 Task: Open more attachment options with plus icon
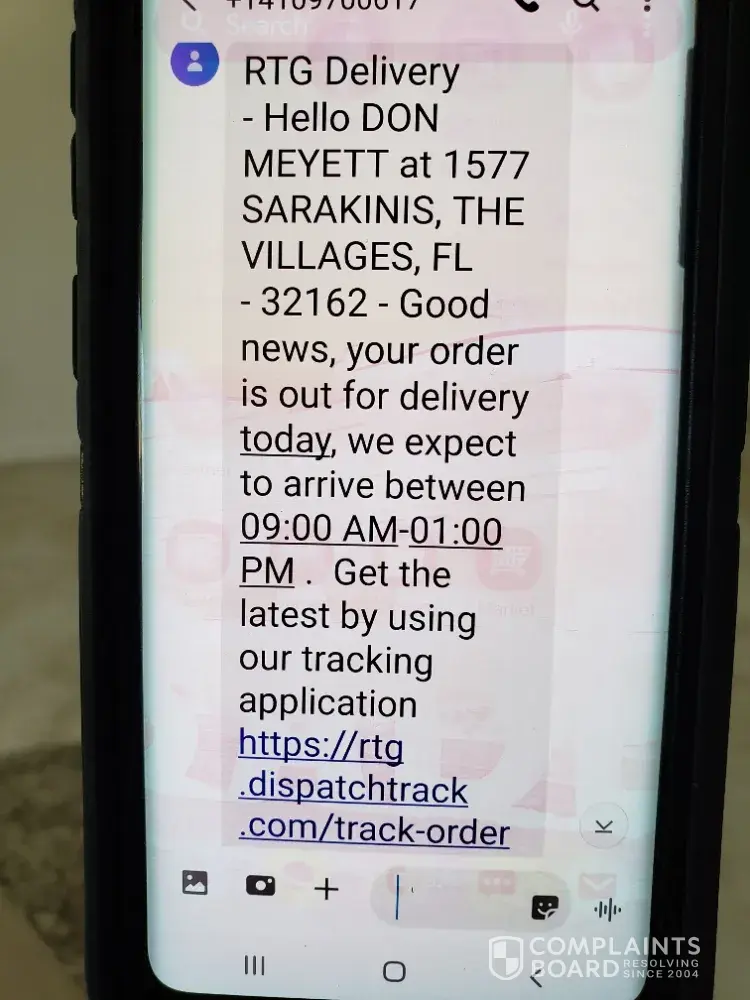coord(326,888)
